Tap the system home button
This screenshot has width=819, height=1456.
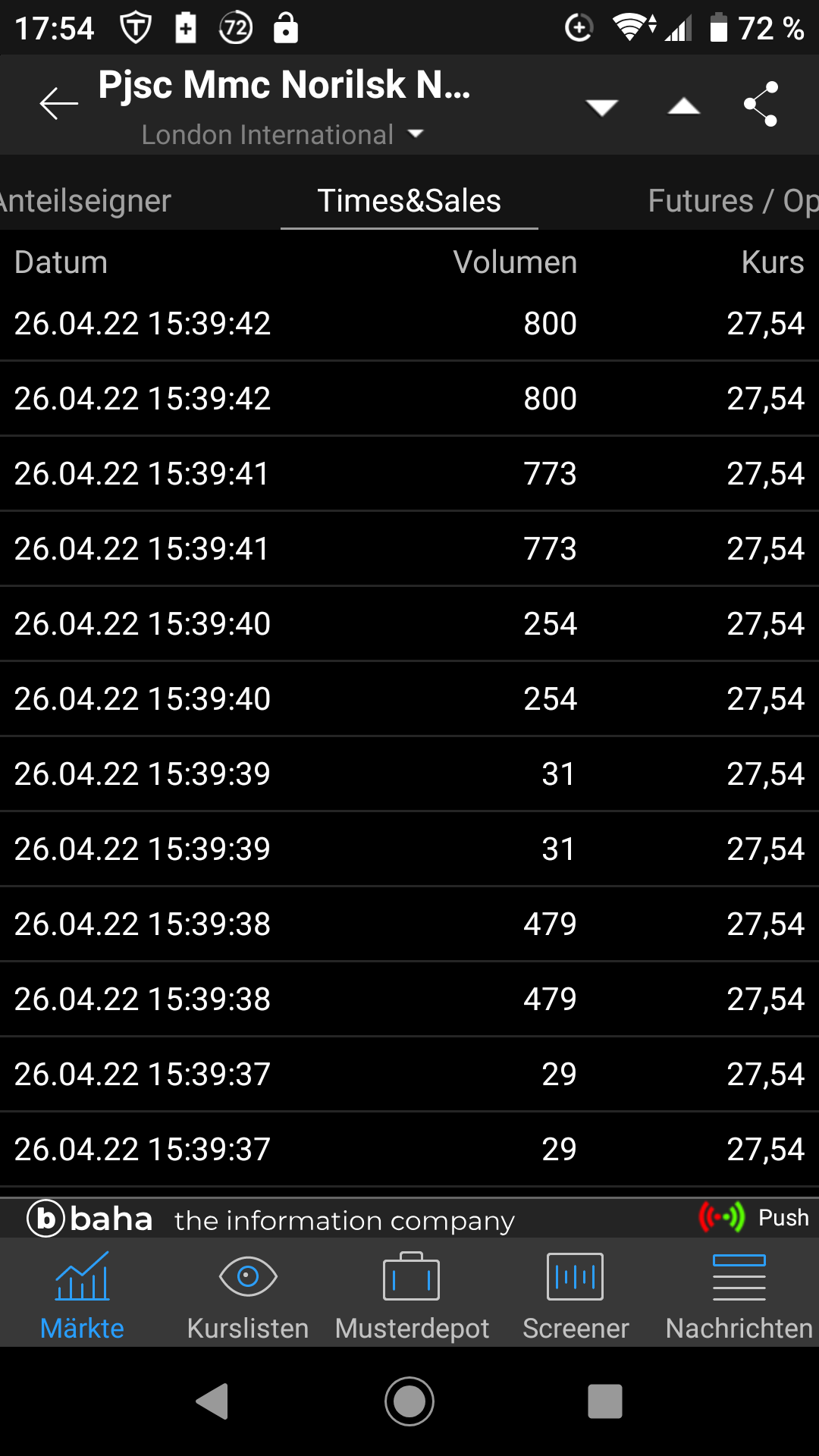tap(409, 1401)
